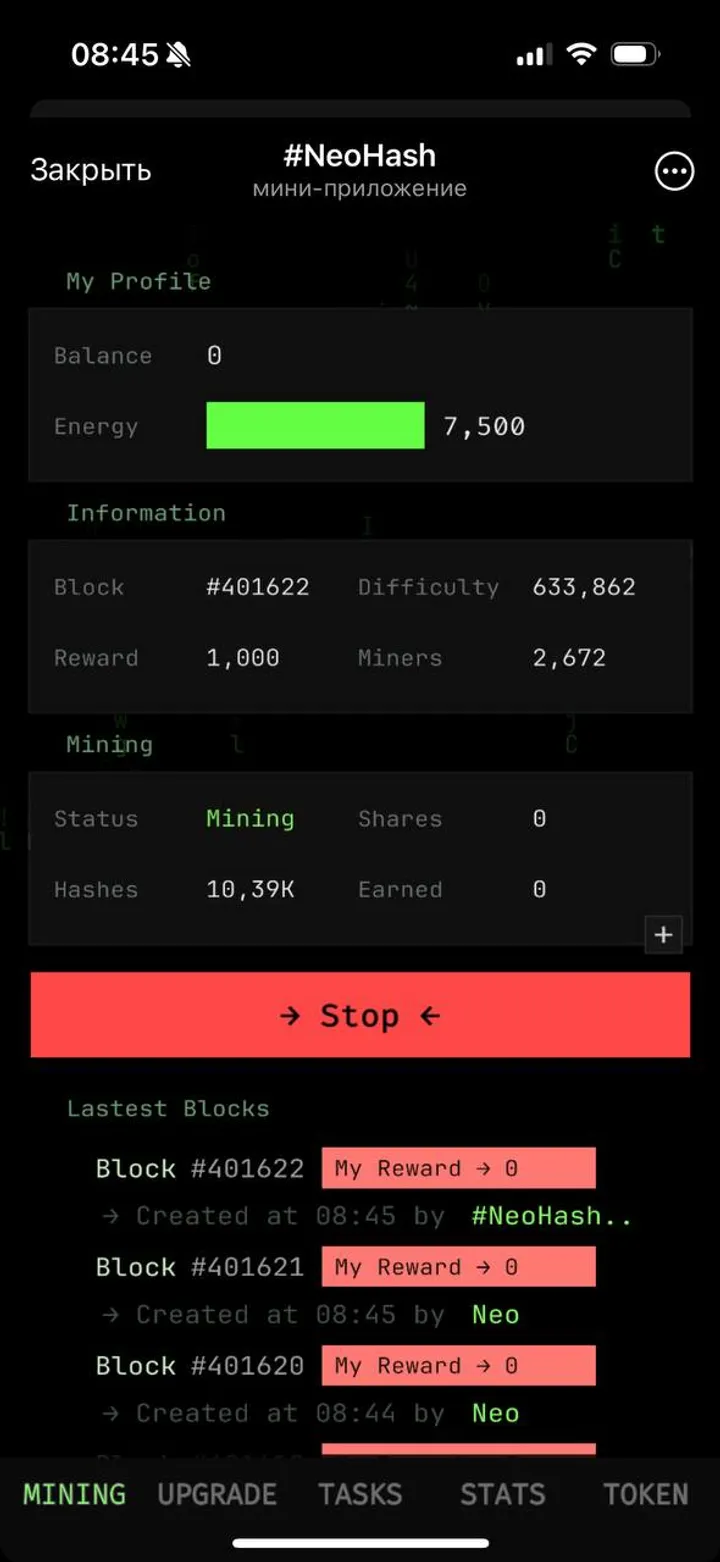
Task: Switch to the STATS tab
Action: 502,1493
